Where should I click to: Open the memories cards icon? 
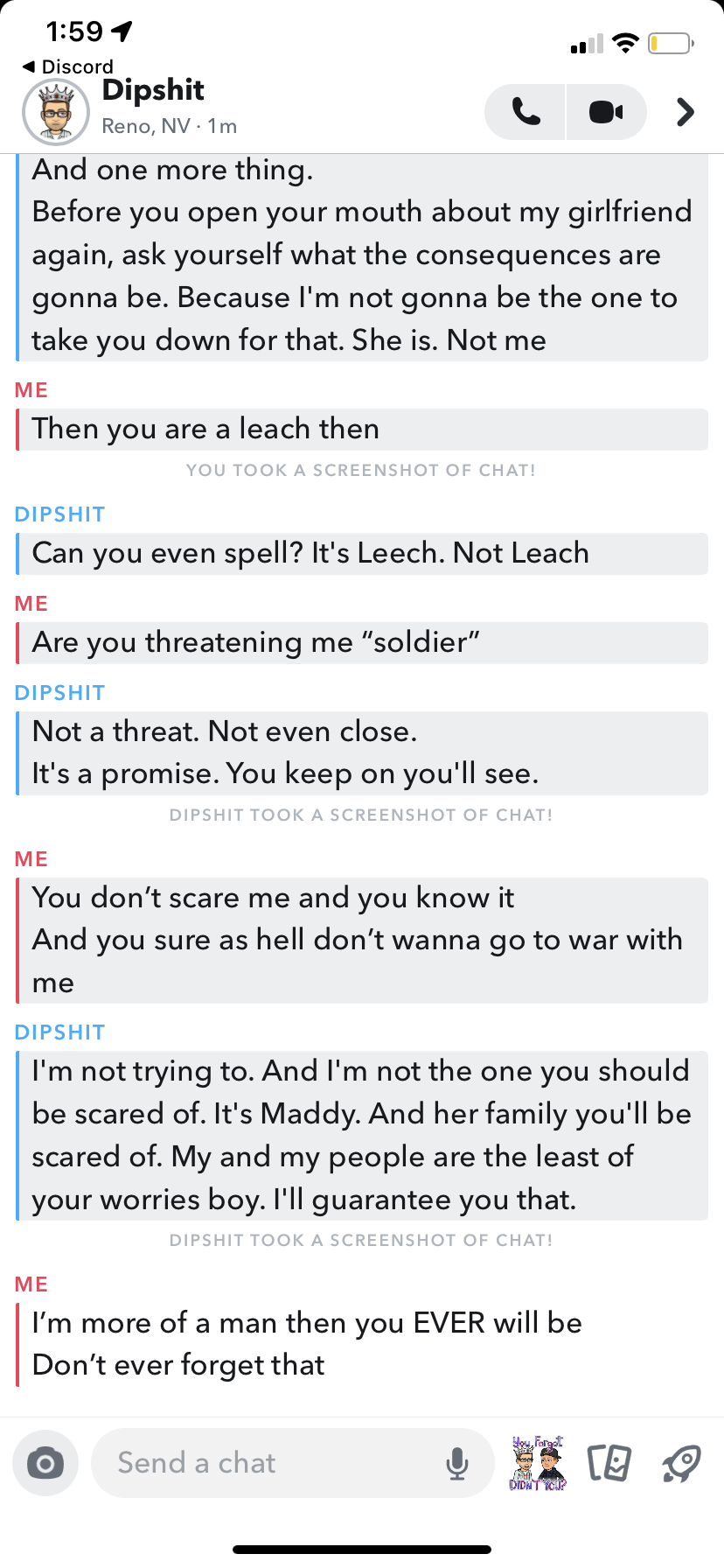coord(609,1463)
